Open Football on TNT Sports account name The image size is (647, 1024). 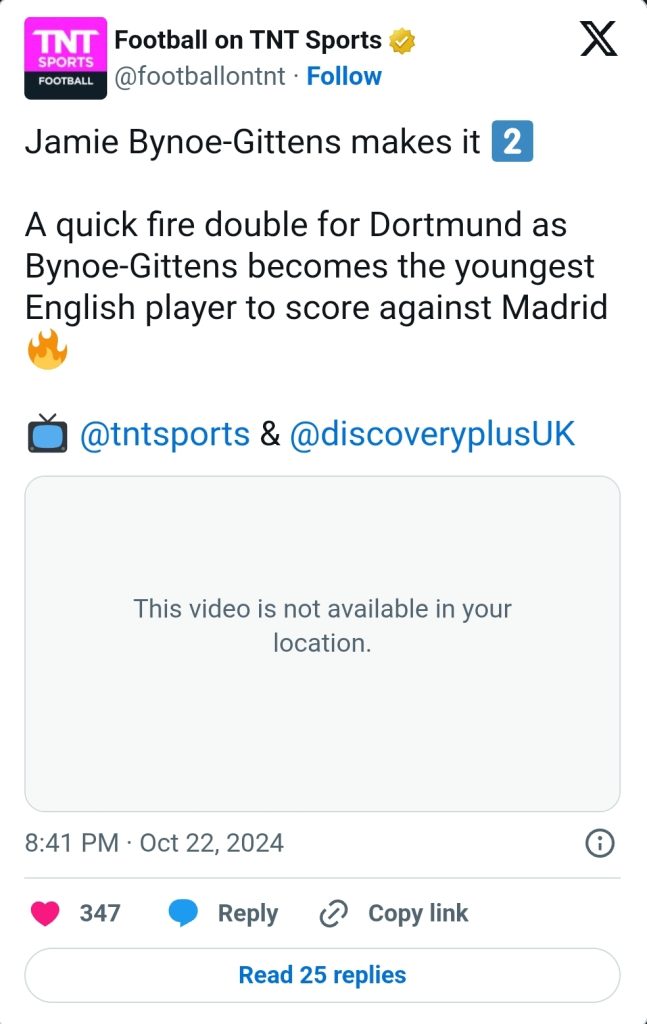(x=248, y=41)
